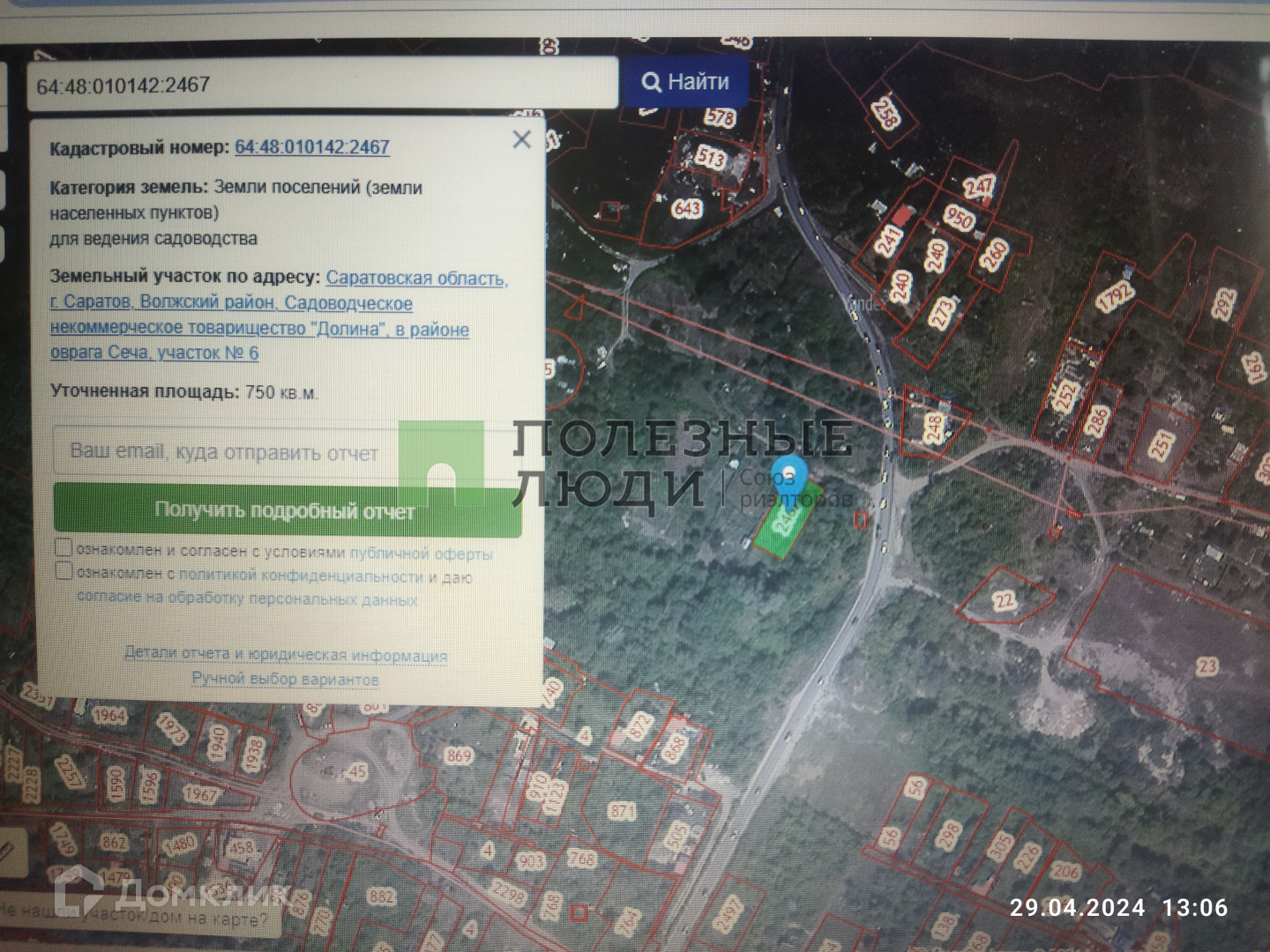1270x952 pixels.
Task: Open cadastral number 64:48:010142:2467 link
Action: [312, 147]
